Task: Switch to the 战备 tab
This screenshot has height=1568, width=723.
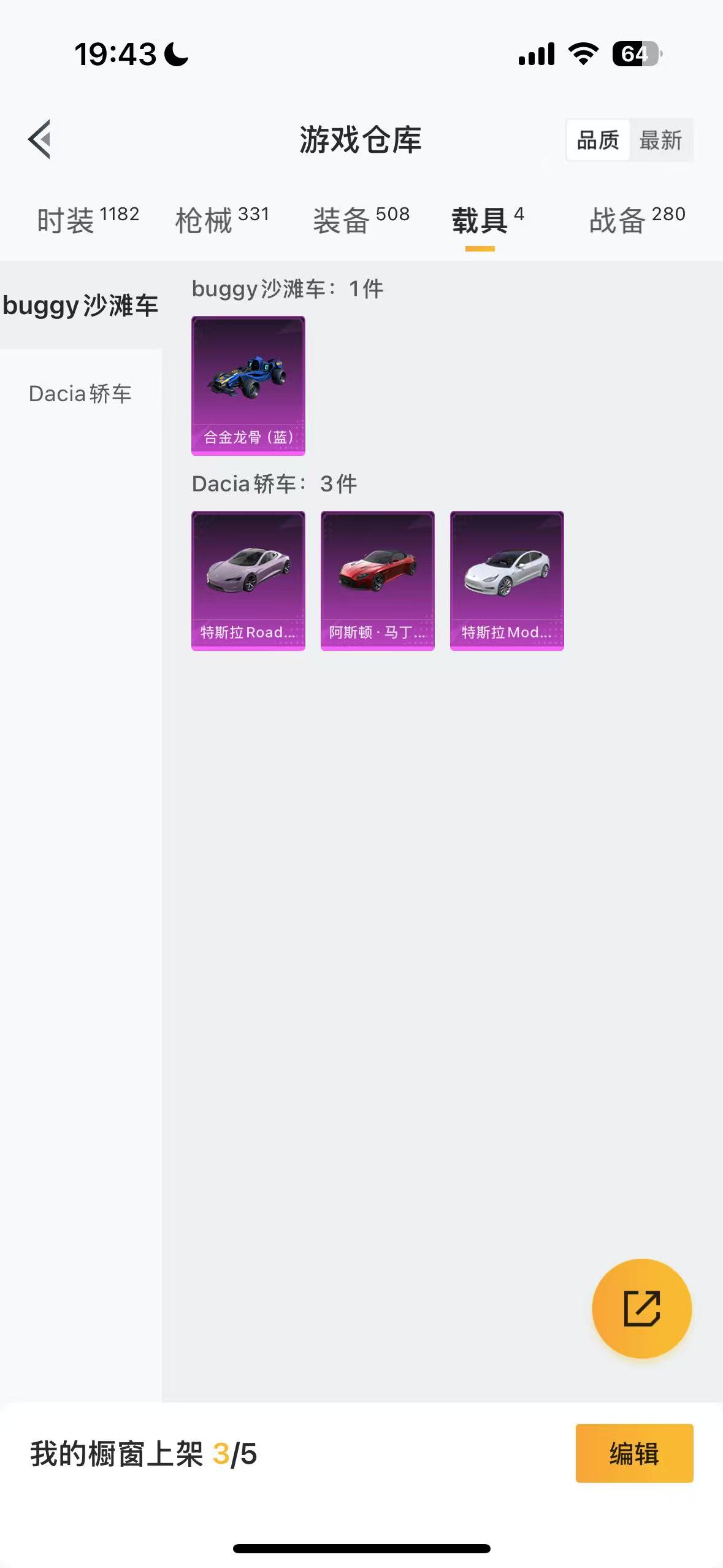Action: pos(637,220)
